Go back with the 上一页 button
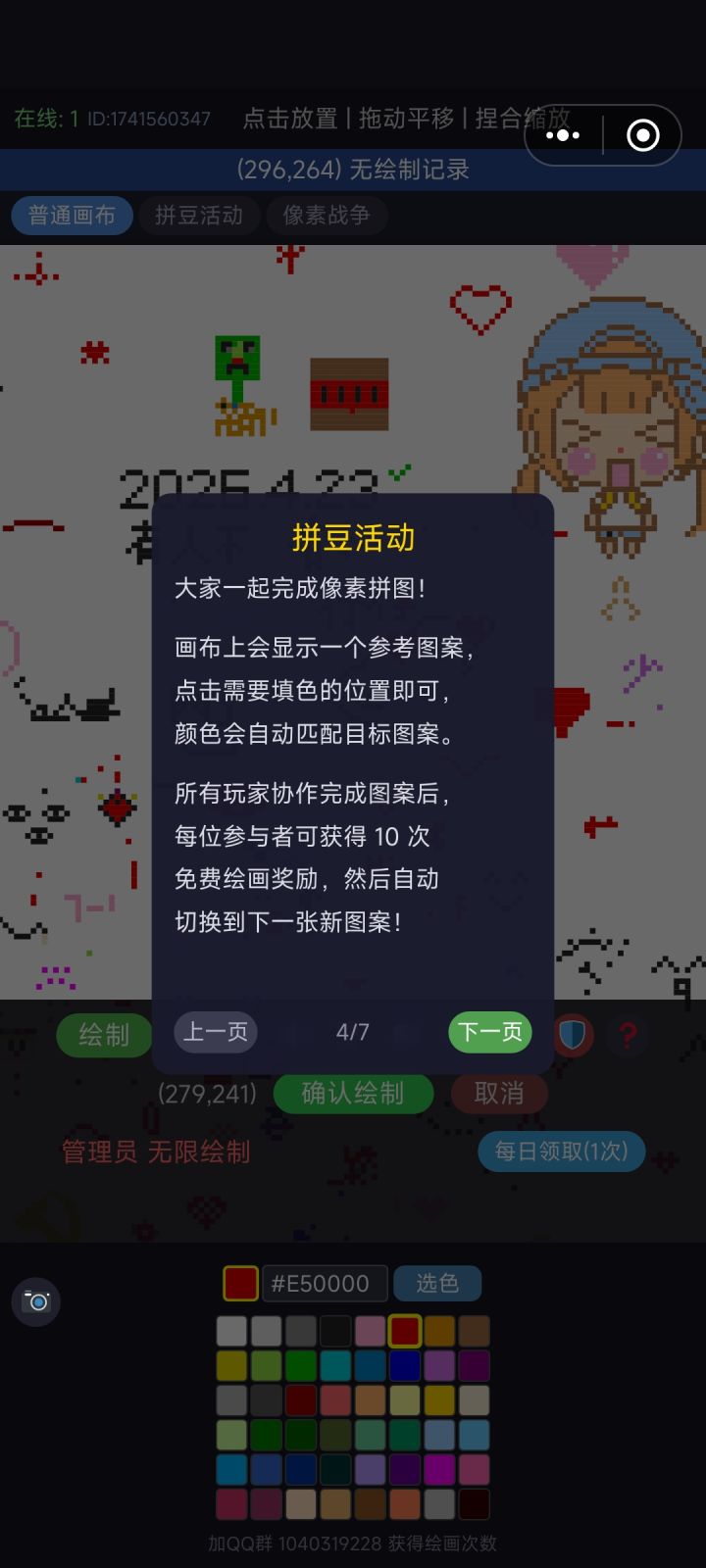This screenshot has width=706, height=1568. tap(215, 1032)
